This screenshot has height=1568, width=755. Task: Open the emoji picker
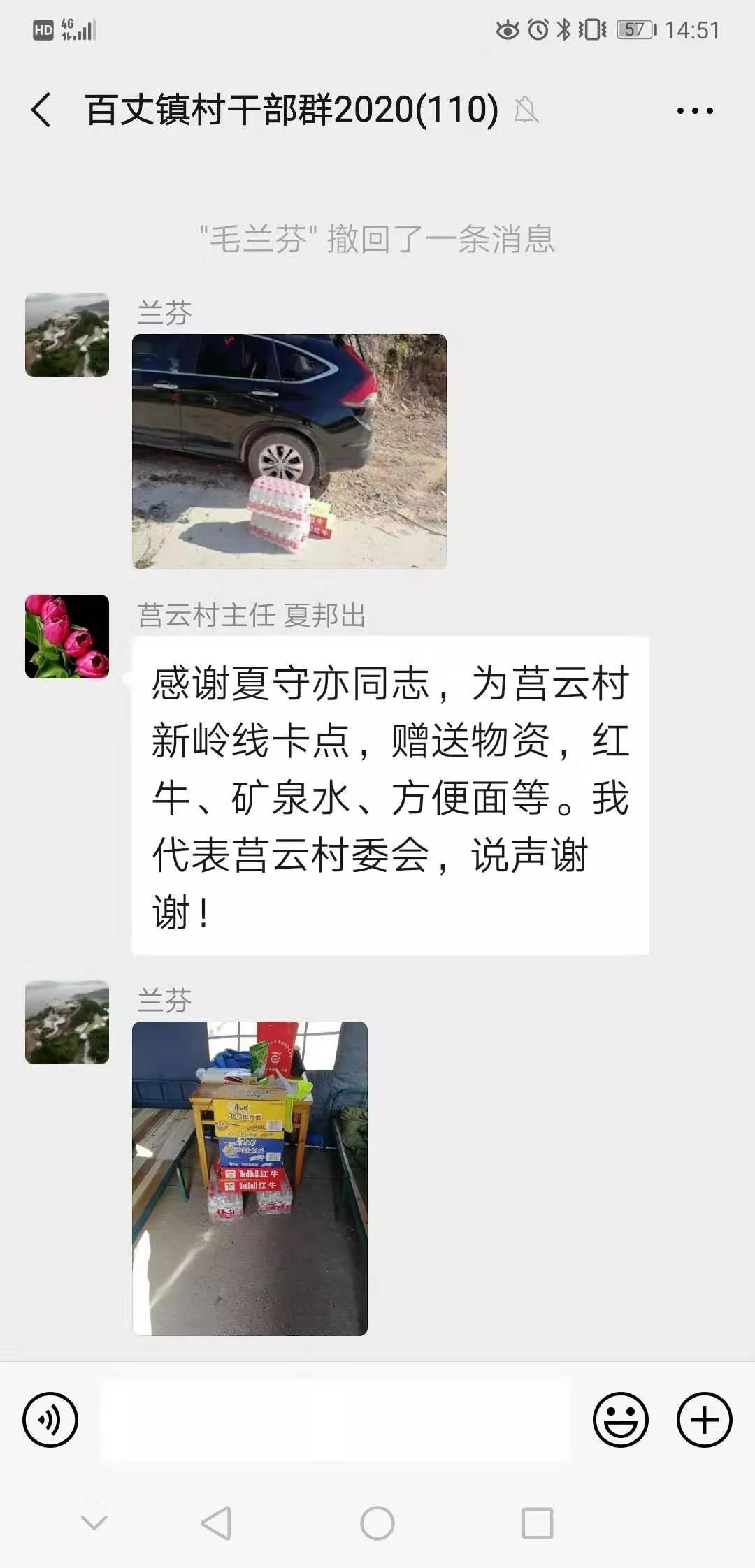point(620,1420)
